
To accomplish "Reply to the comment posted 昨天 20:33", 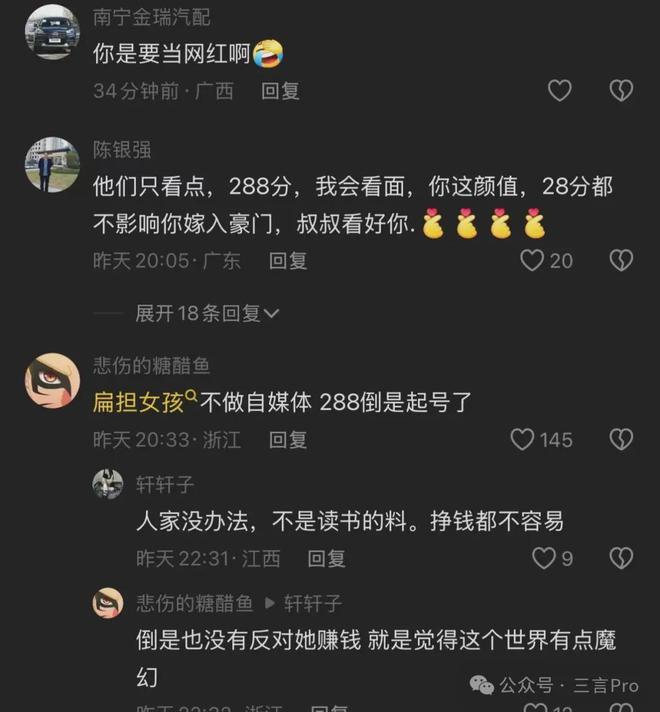I will coord(288,439).
